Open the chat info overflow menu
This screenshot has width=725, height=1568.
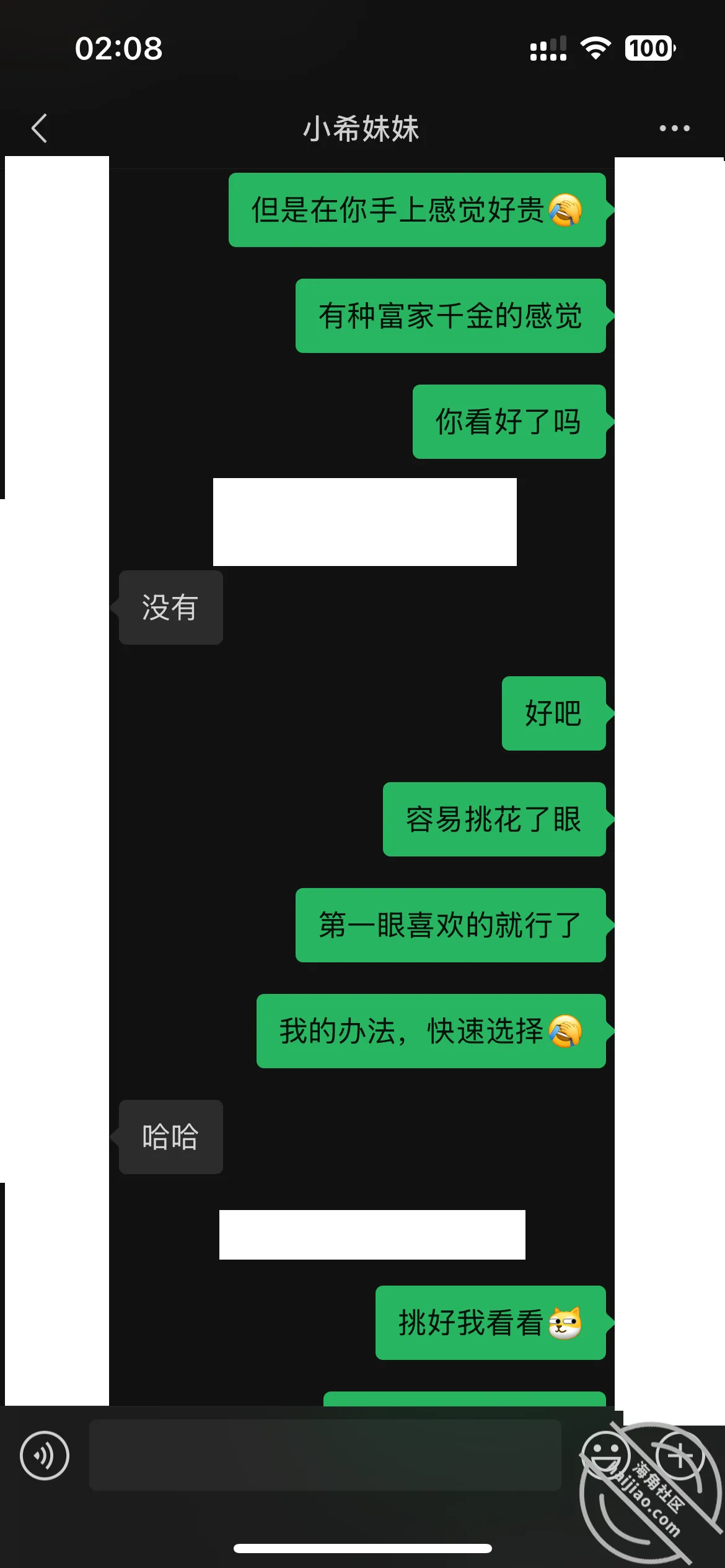[x=674, y=128]
